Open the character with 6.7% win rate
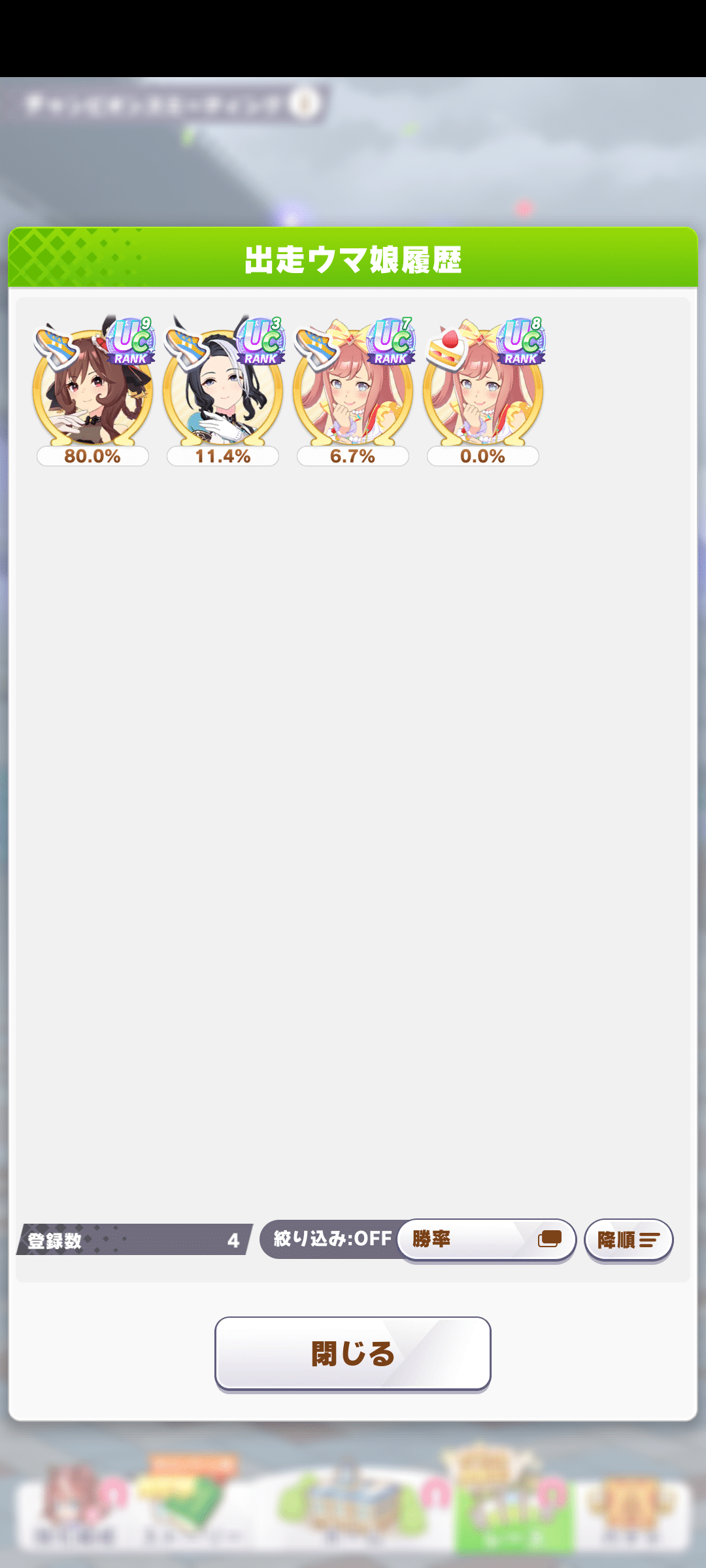Image resolution: width=706 pixels, height=1568 pixels. coord(353,391)
